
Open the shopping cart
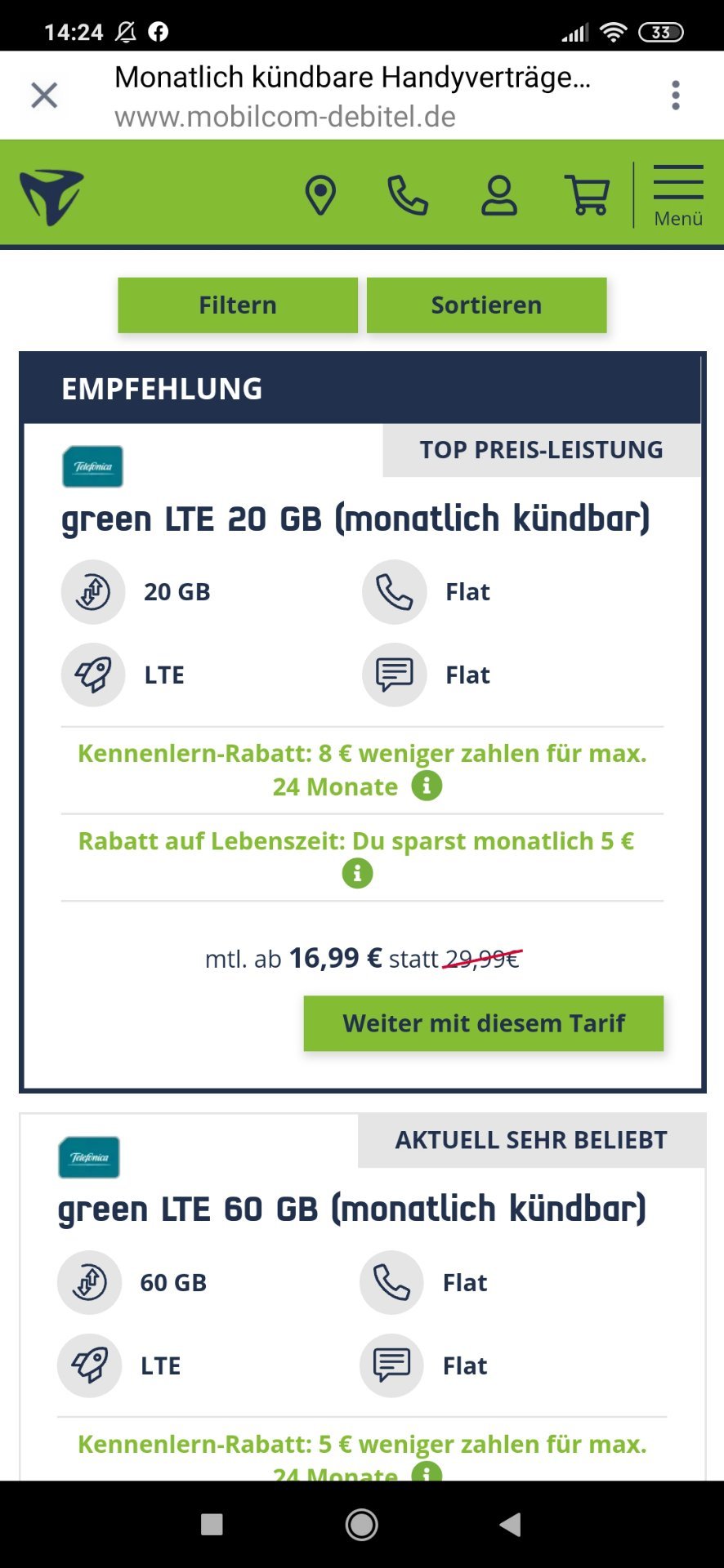click(x=588, y=196)
